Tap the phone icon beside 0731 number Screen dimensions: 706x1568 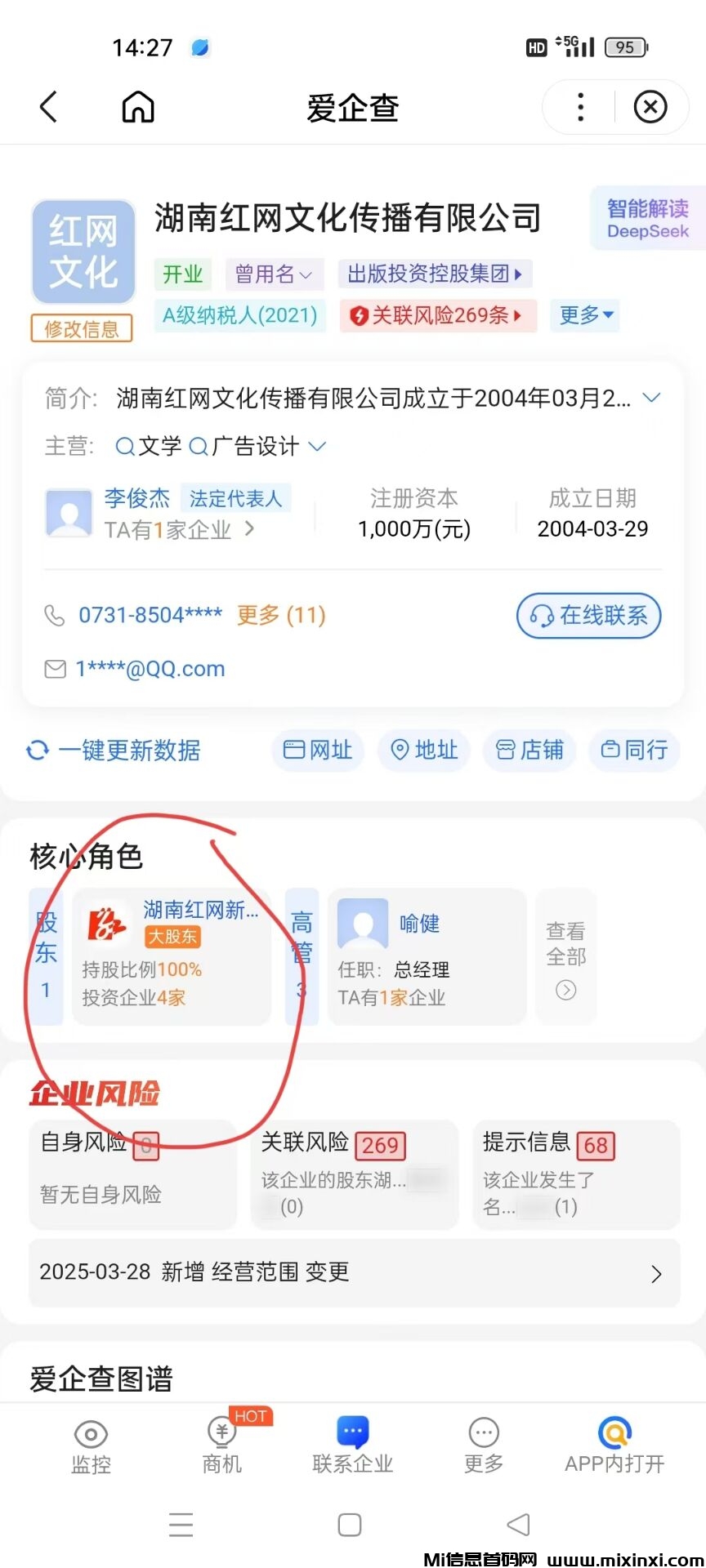point(55,615)
